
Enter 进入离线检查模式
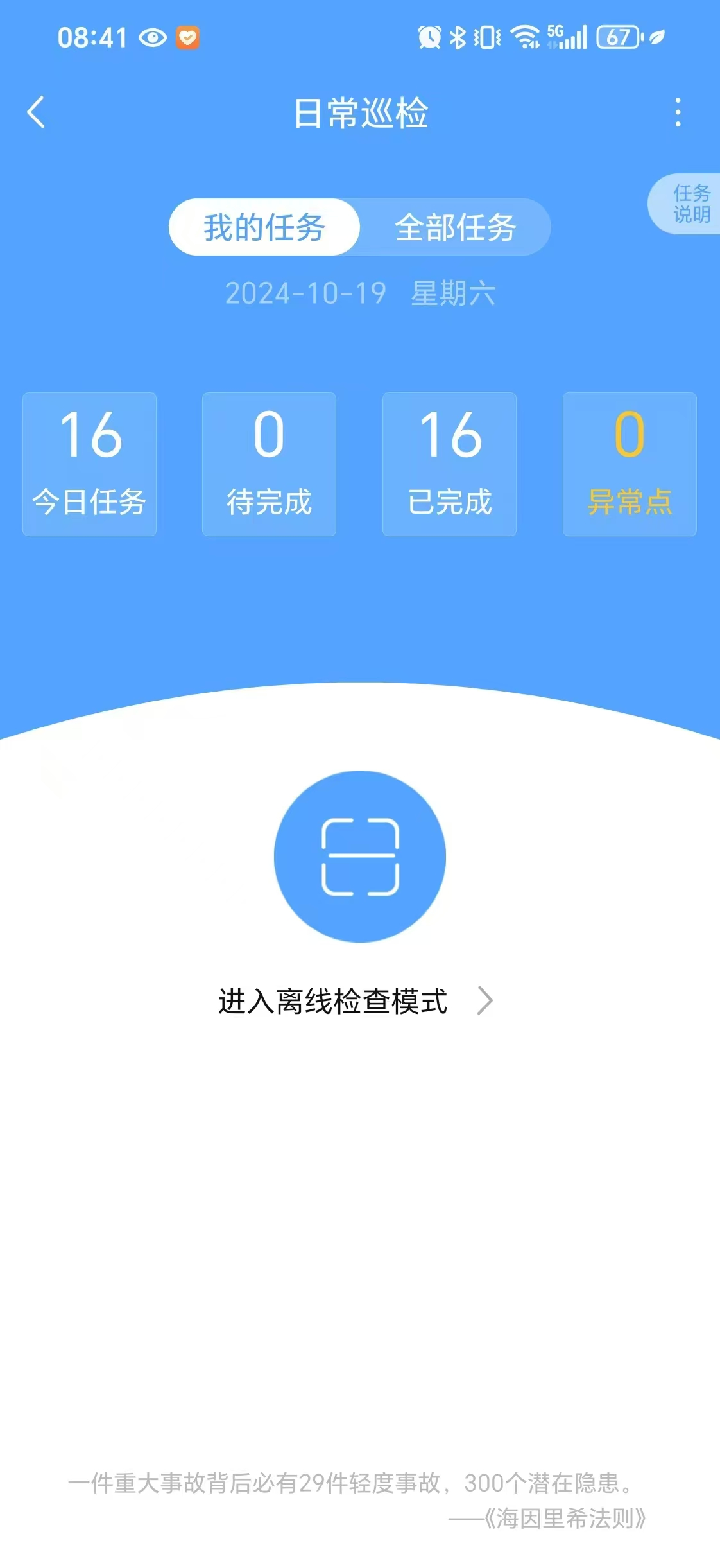click(x=356, y=1001)
